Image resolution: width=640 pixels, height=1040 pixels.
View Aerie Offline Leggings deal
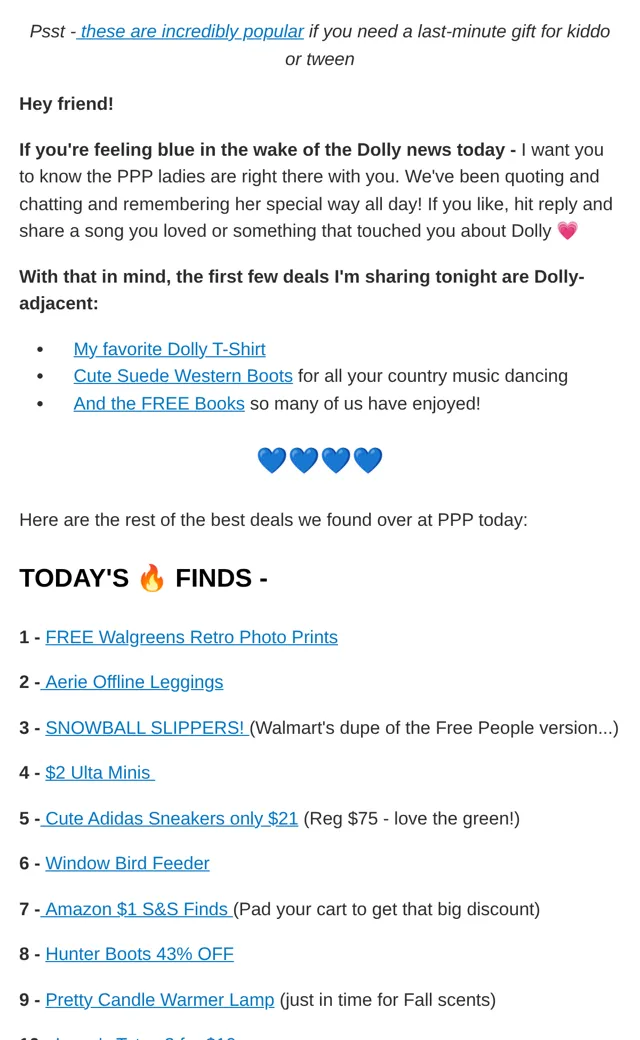click(132, 682)
